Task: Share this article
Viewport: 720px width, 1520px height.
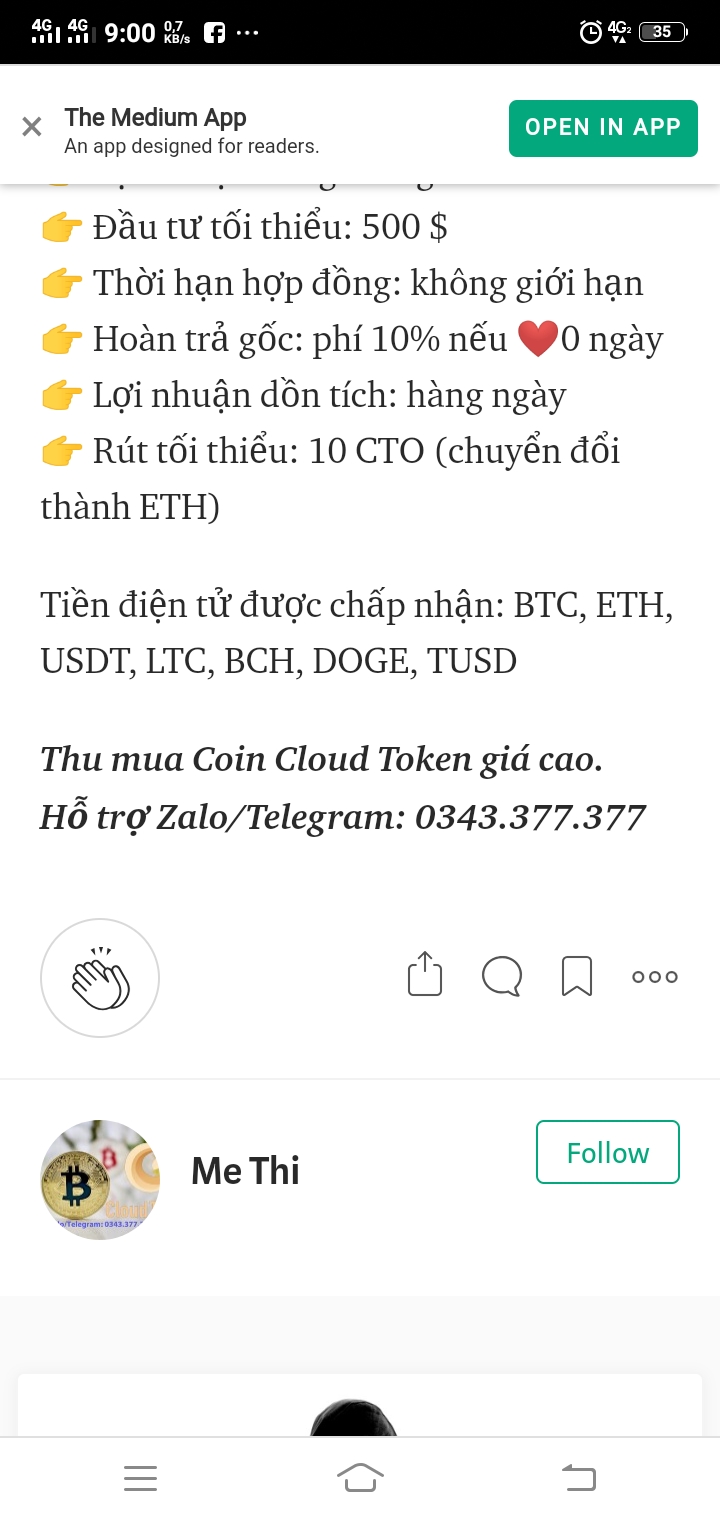Action: (x=425, y=975)
